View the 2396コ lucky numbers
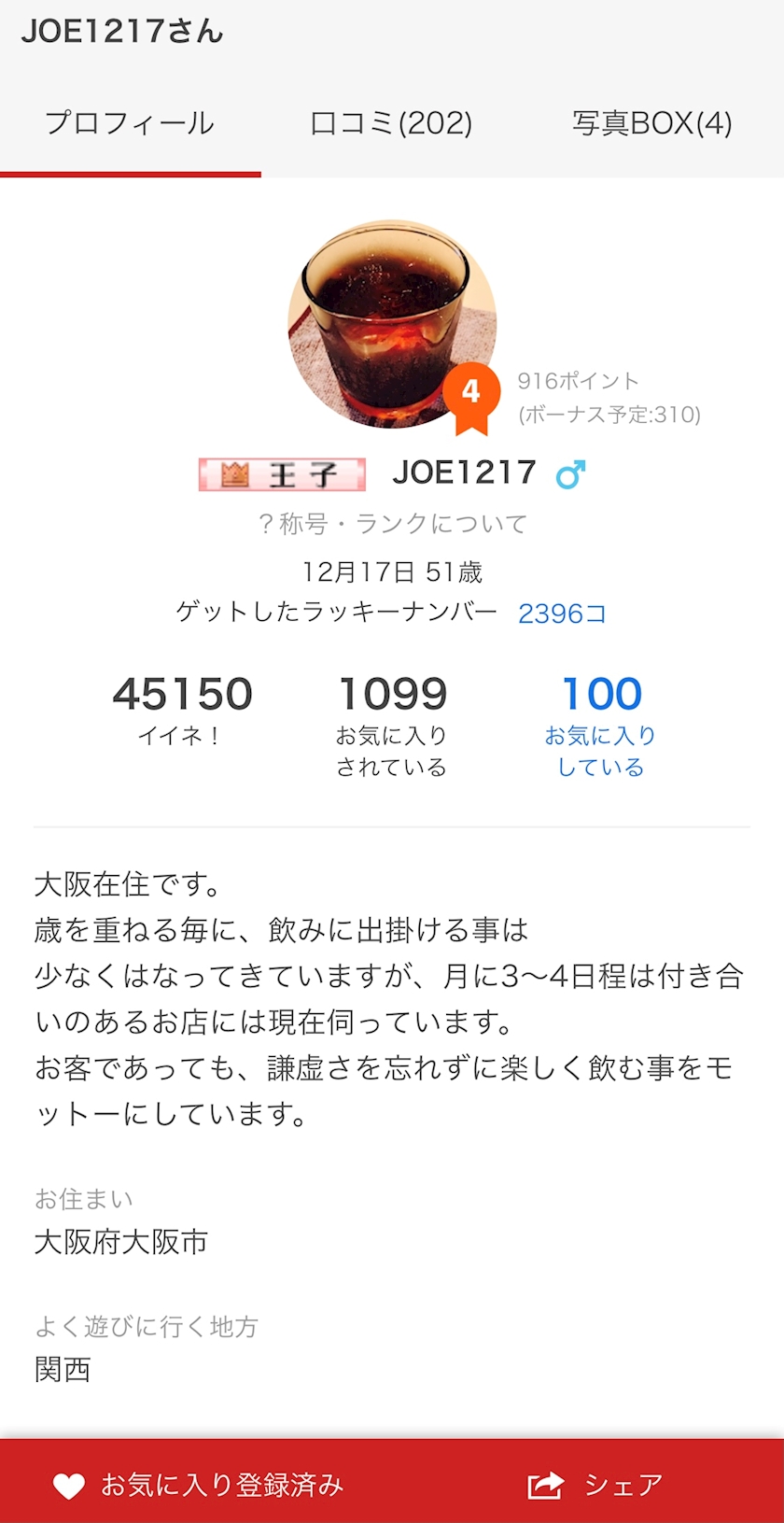The height and width of the screenshot is (1523, 784). click(x=562, y=613)
